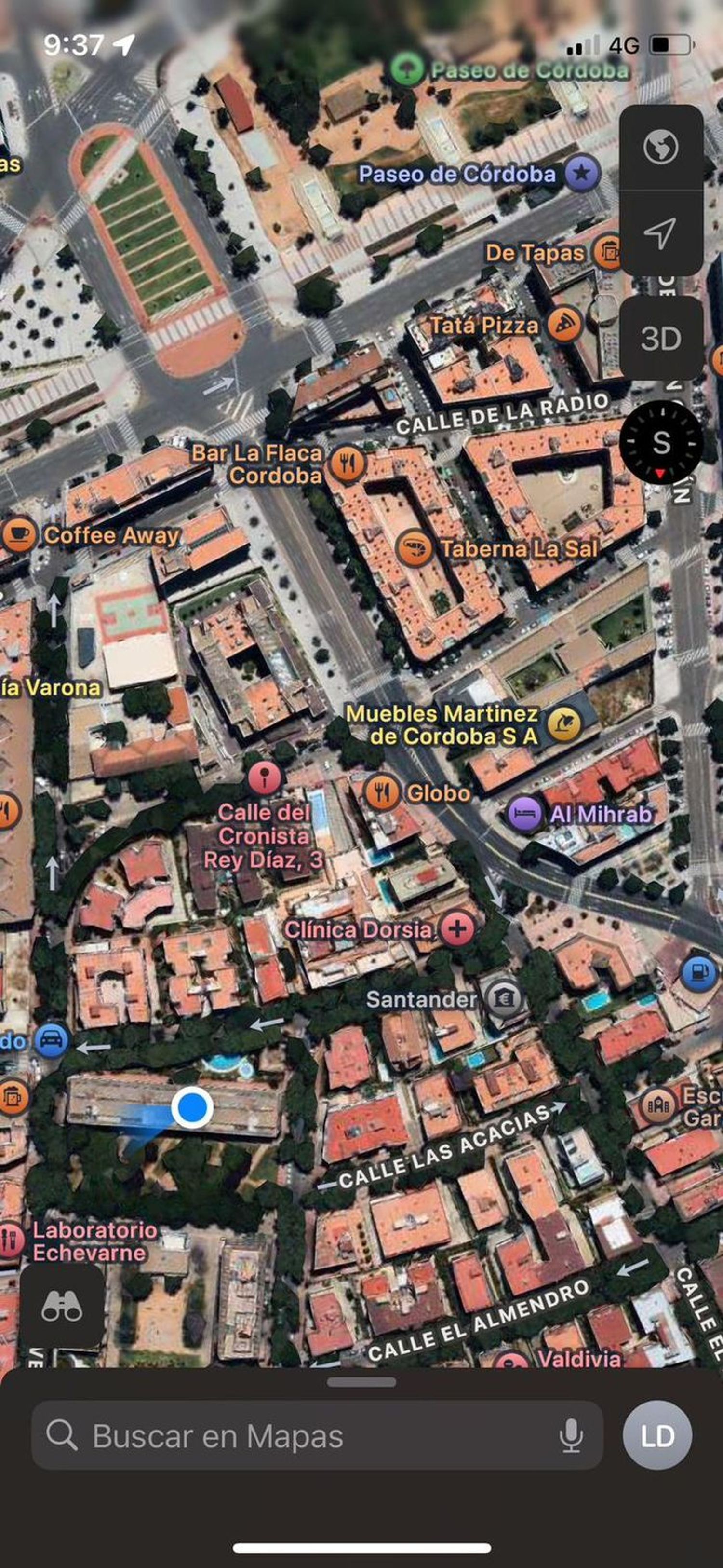The image size is (723, 1568).
Task: Tap the compass to reset orientation
Action: 661,442
